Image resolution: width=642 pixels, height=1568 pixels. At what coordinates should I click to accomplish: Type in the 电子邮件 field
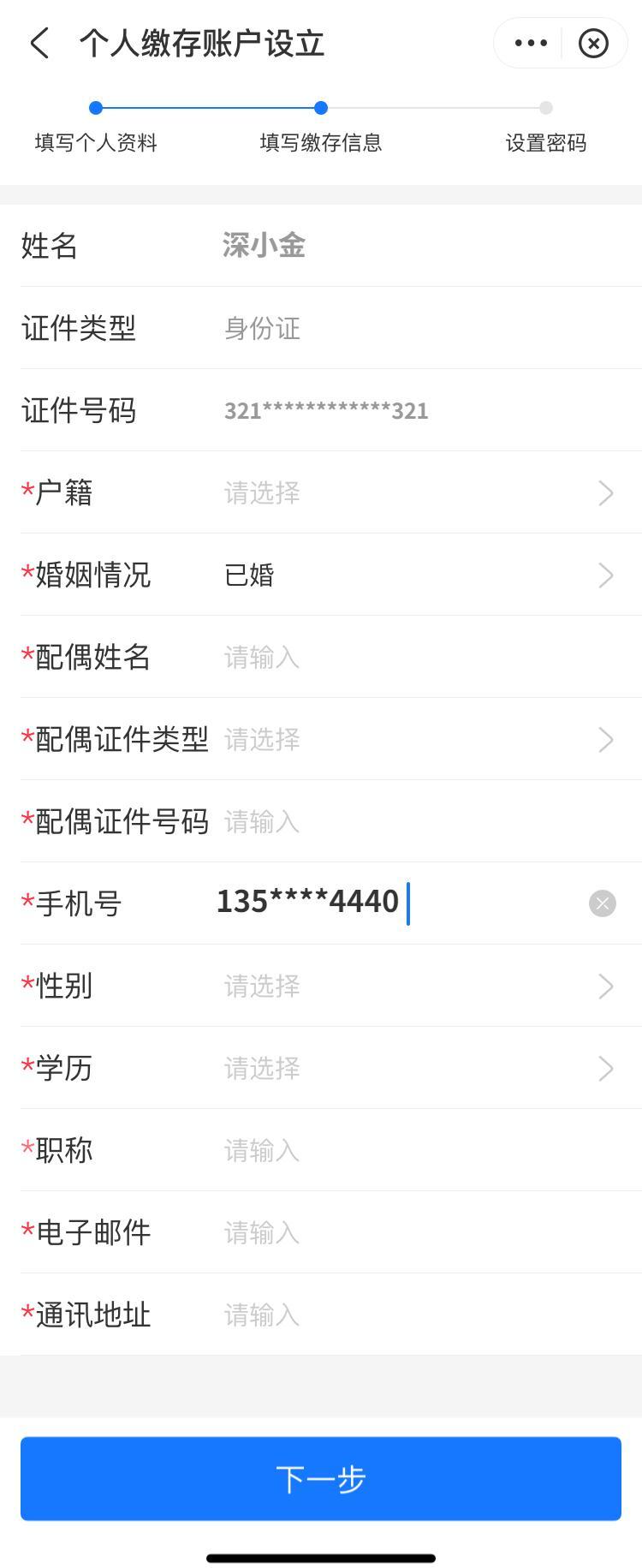(411, 1232)
